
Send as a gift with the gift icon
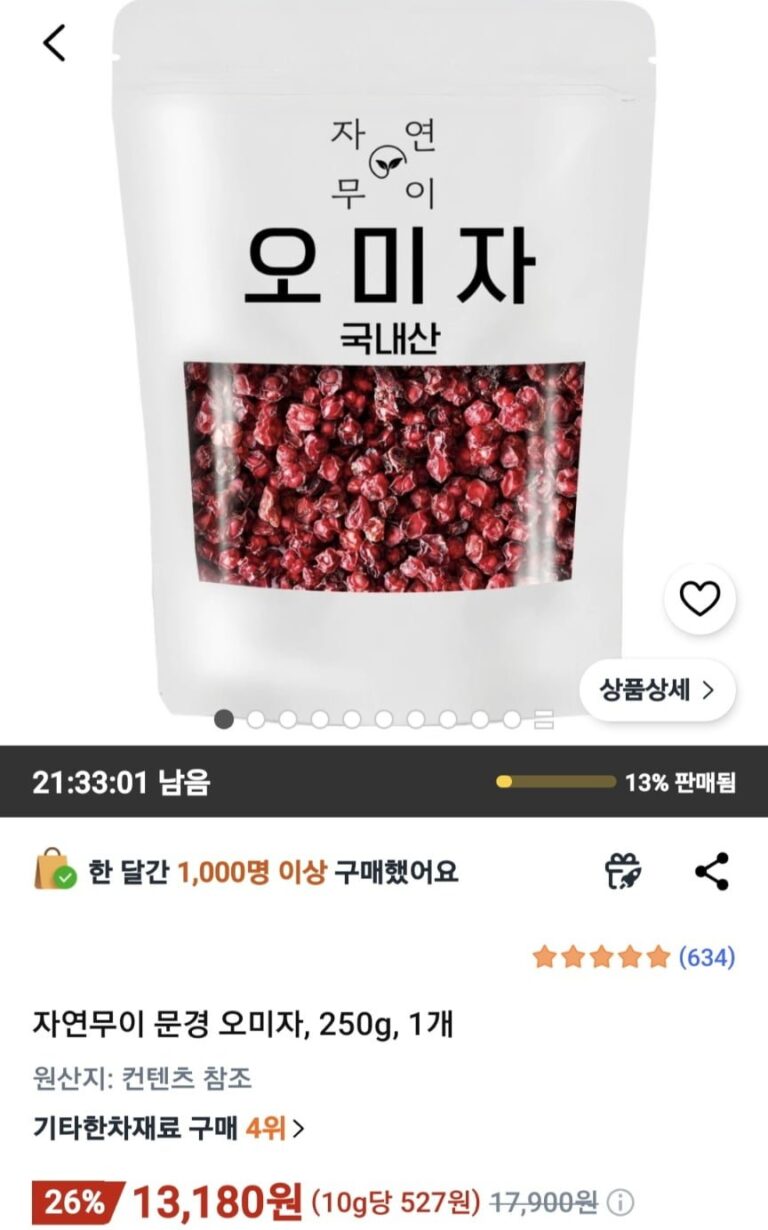point(624,871)
